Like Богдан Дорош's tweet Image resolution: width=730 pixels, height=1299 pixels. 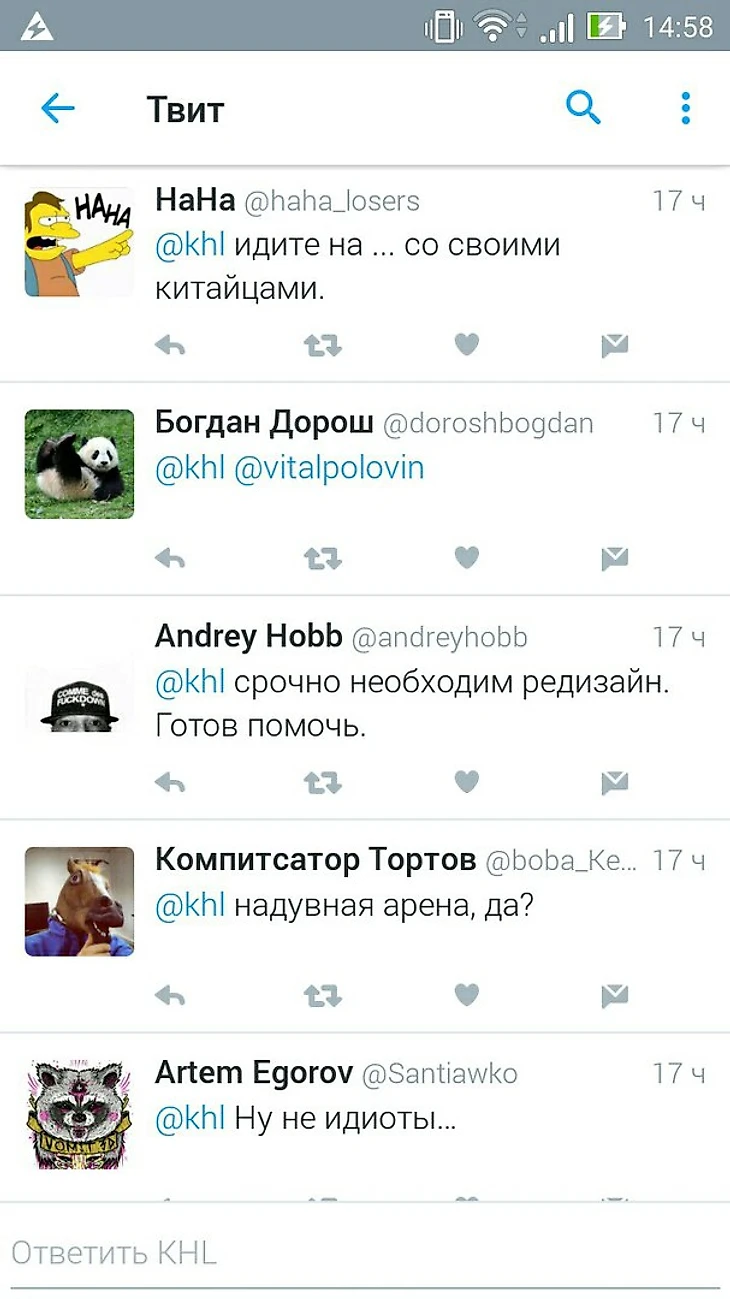pos(467,558)
